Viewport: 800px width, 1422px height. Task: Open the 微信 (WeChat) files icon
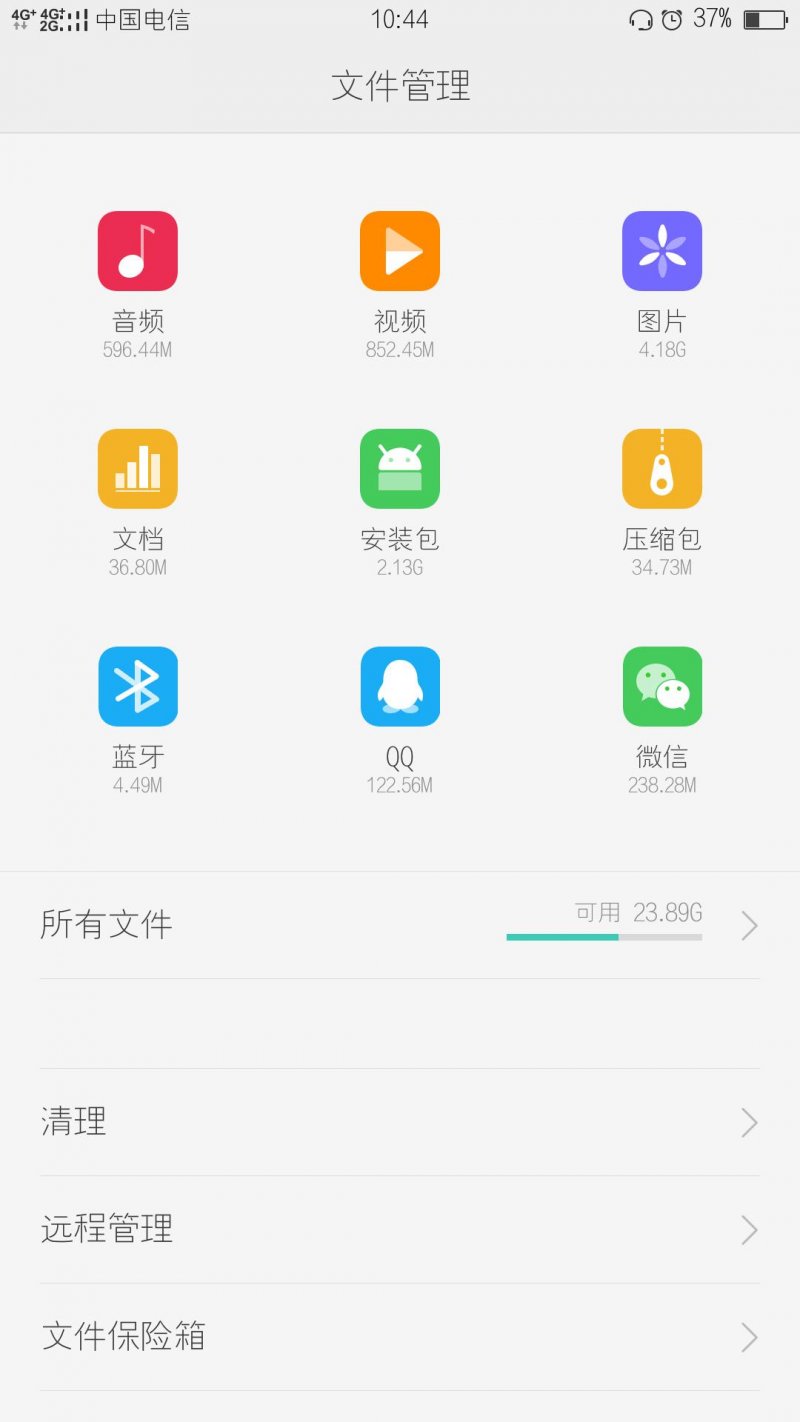coord(662,686)
